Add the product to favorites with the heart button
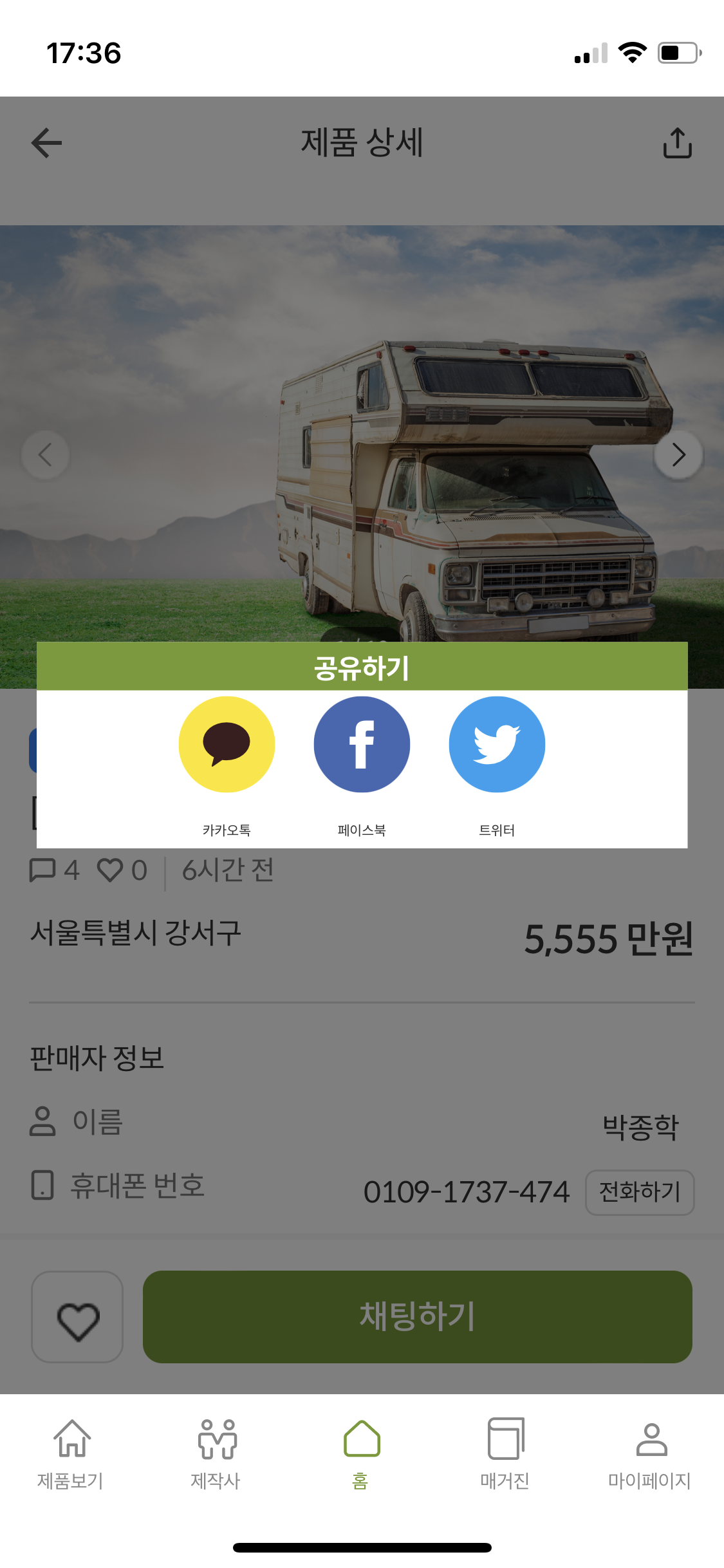 (x=77, y=1317)
